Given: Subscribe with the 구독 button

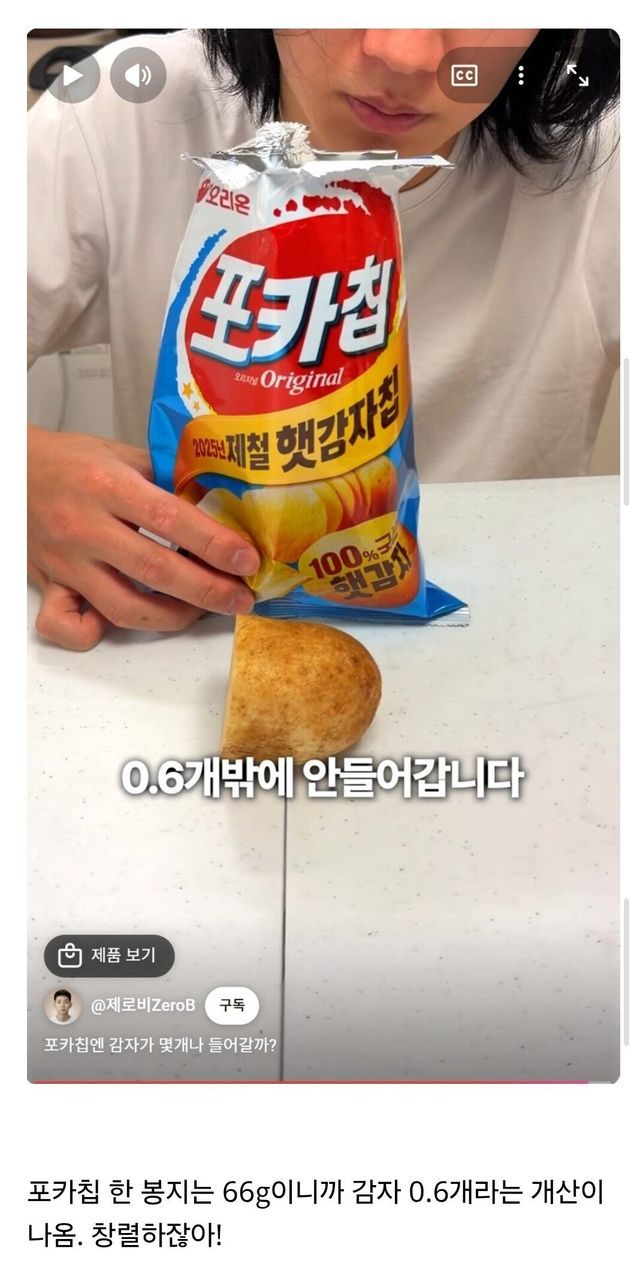Looking at the screenshot, I should (232, 1006).
